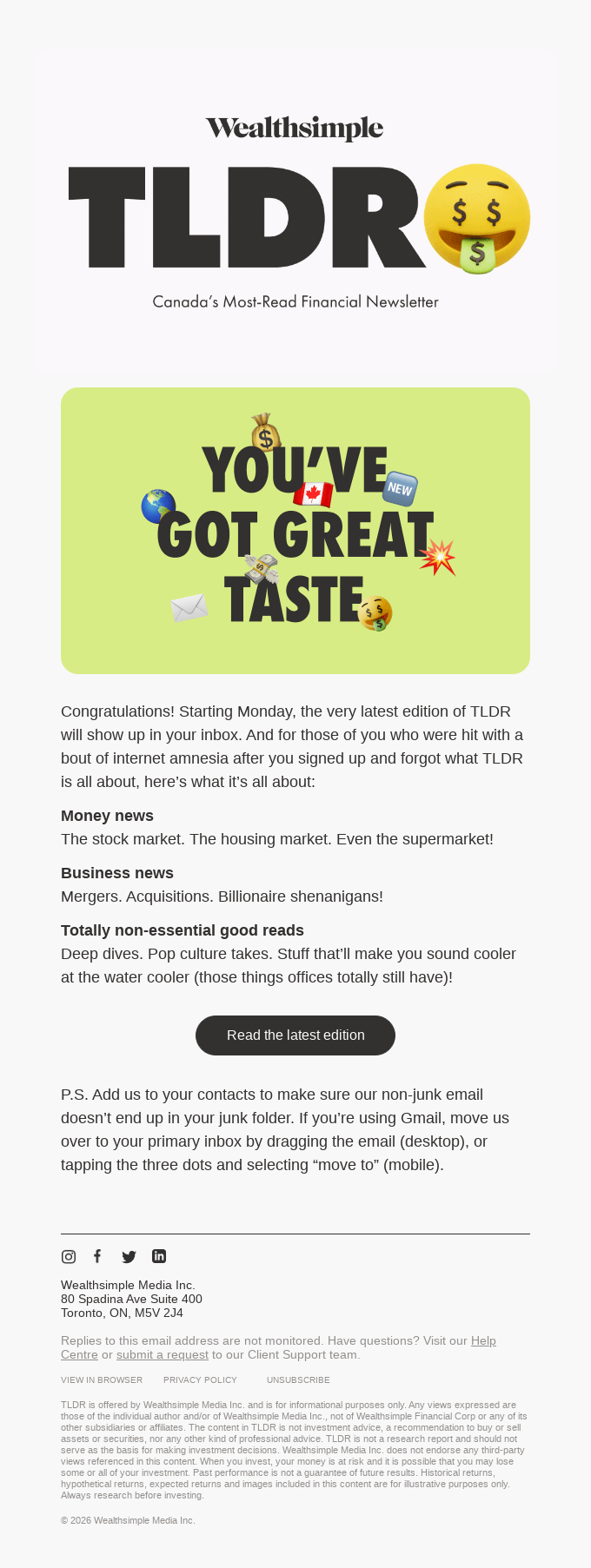View this email in browser
591x1568 pixels.
(x=102, y=1379)
